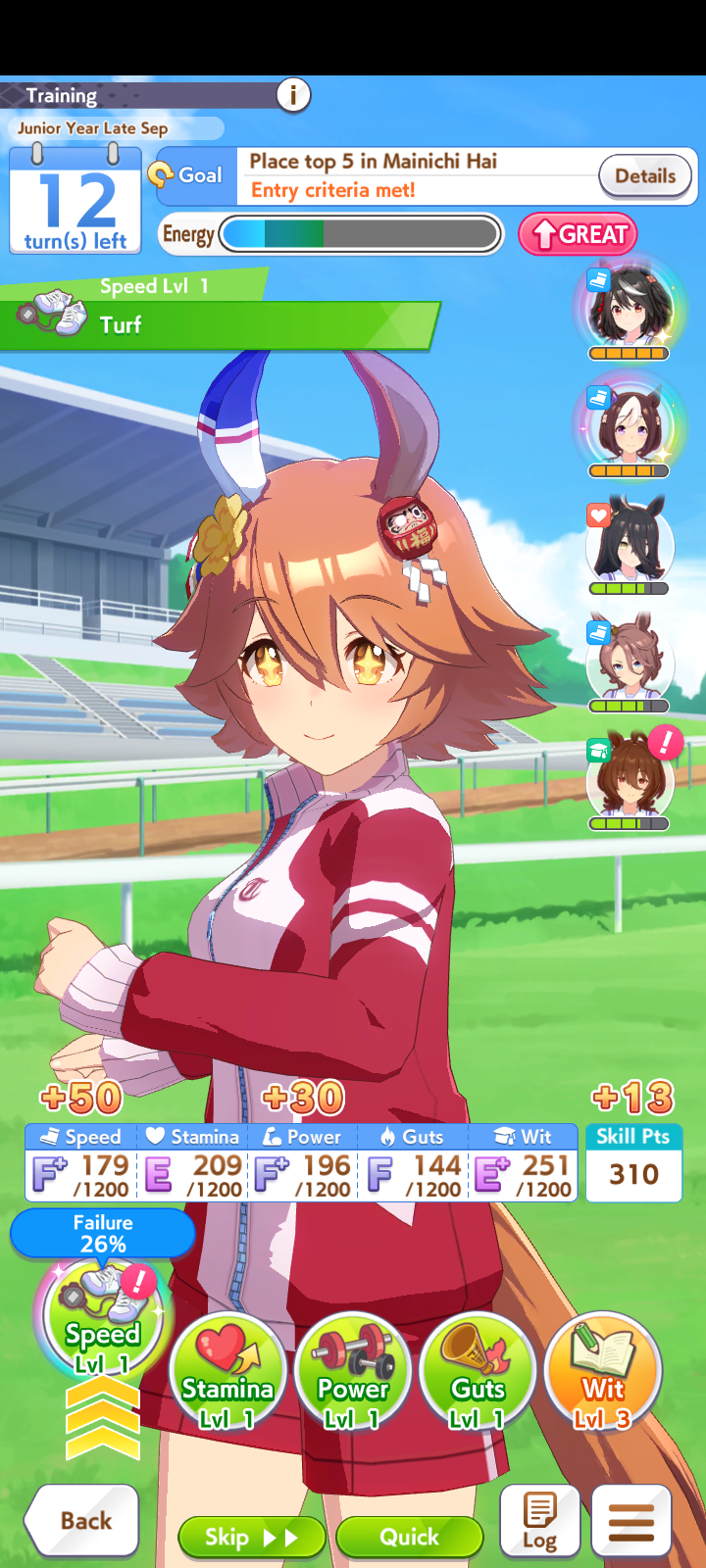Image resolution: width=706 pixels, height=1568 pixels.
Task: Open the hamburger menu
Action: [x=631, y=1521]
